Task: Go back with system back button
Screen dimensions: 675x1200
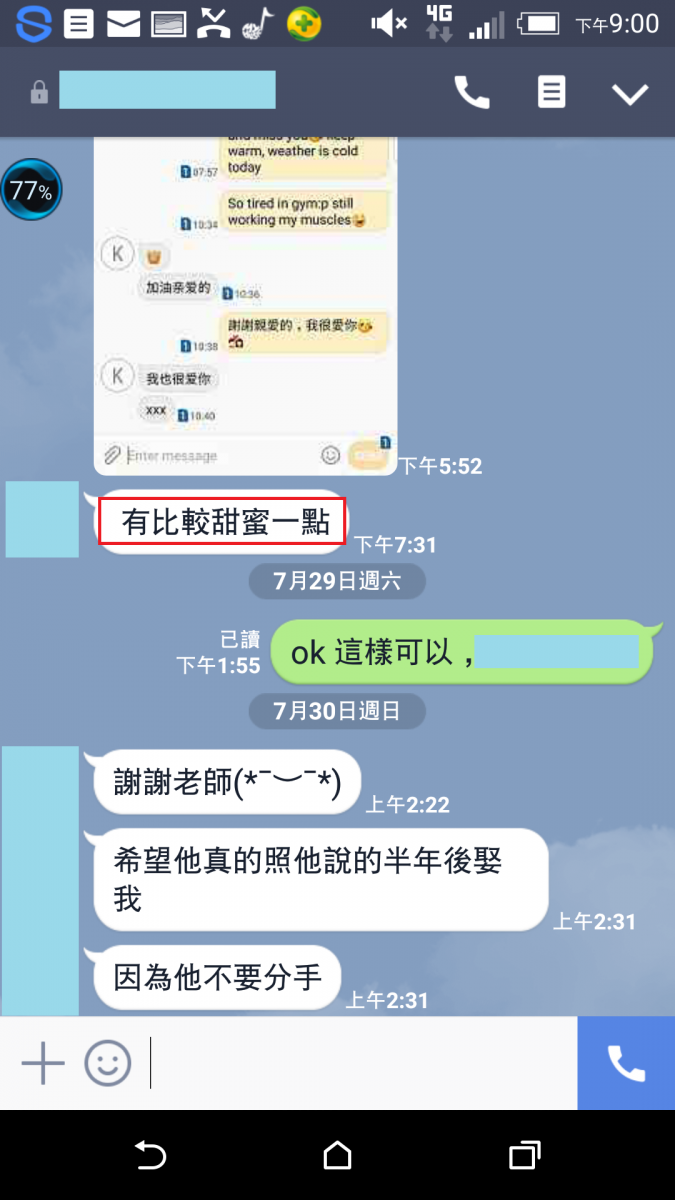Action: coord(150,1156)
